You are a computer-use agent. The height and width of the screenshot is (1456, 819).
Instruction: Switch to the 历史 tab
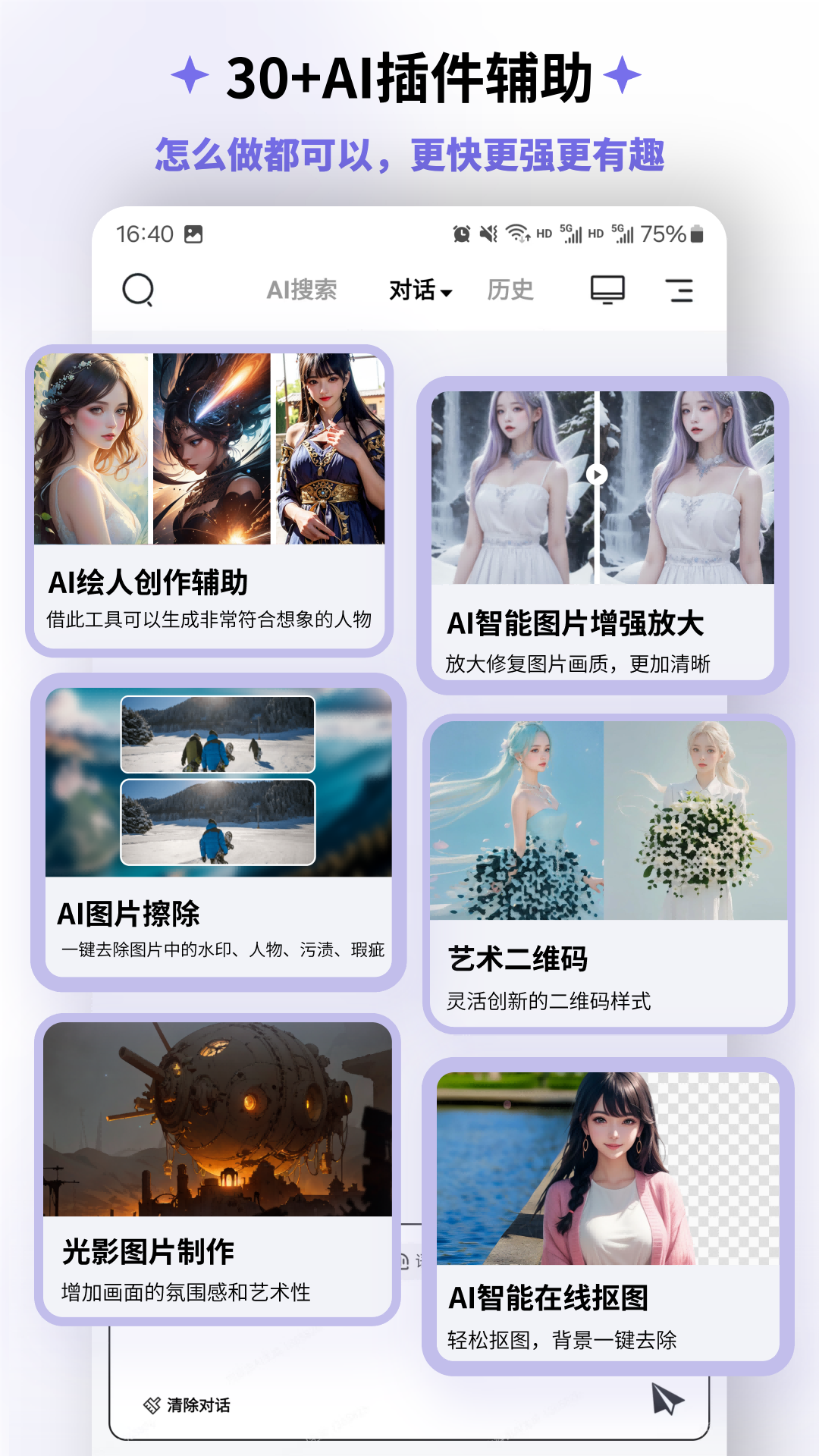point(511,289)
